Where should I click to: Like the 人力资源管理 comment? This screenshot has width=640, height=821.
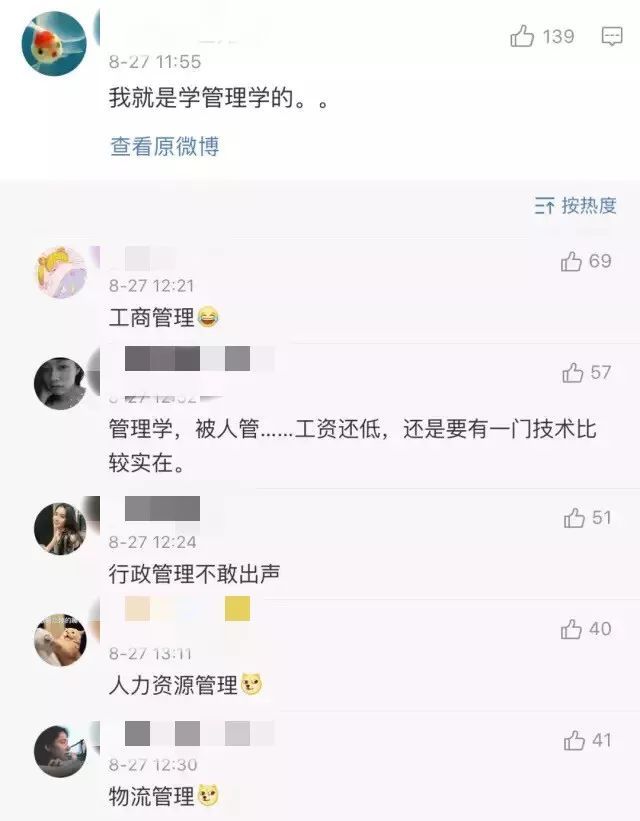[x=572, y=630]
